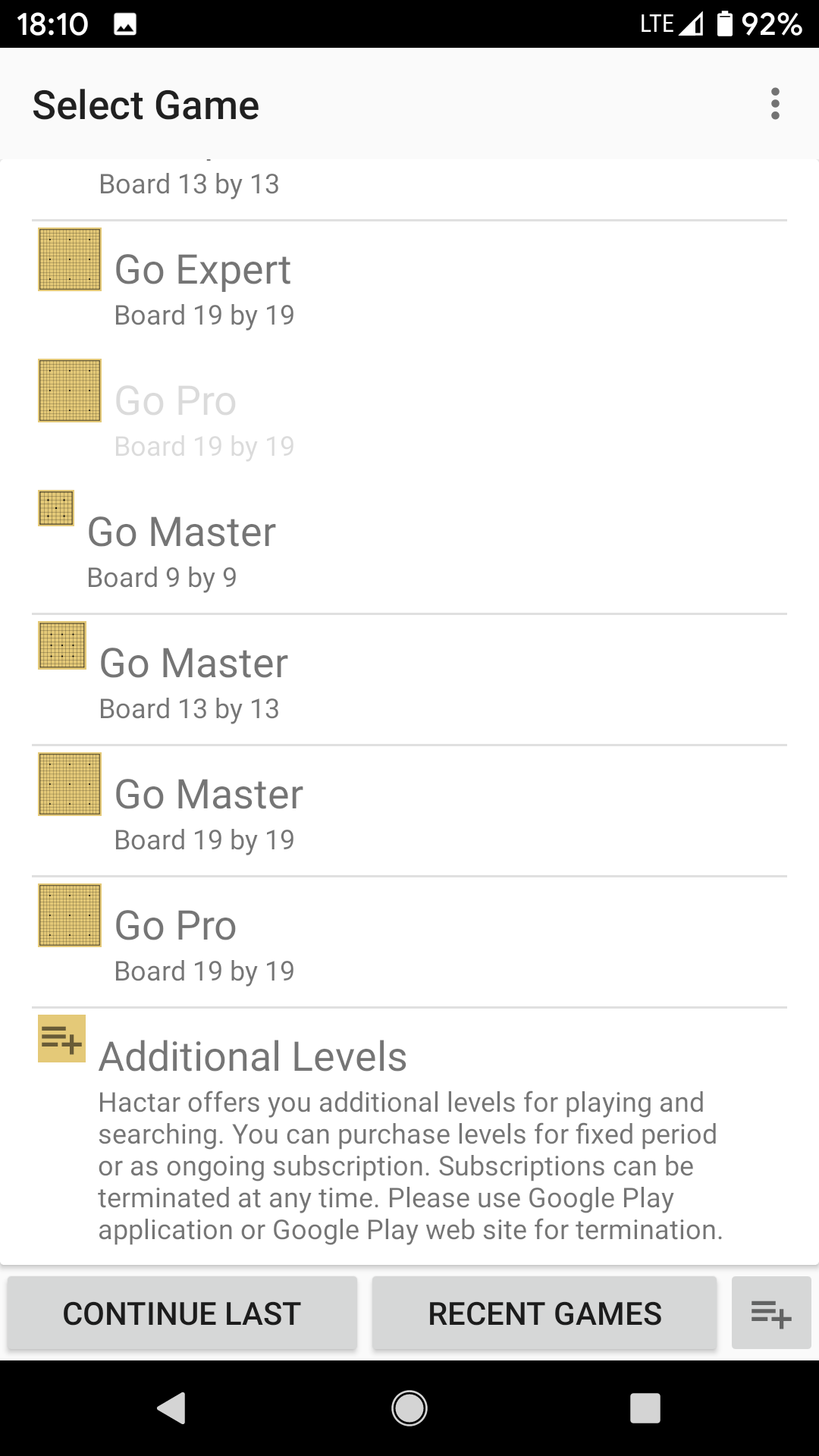The width and height of the screenshot is (819, 1456).
Task: Go back with the system back button
Action: point(172,1408)
